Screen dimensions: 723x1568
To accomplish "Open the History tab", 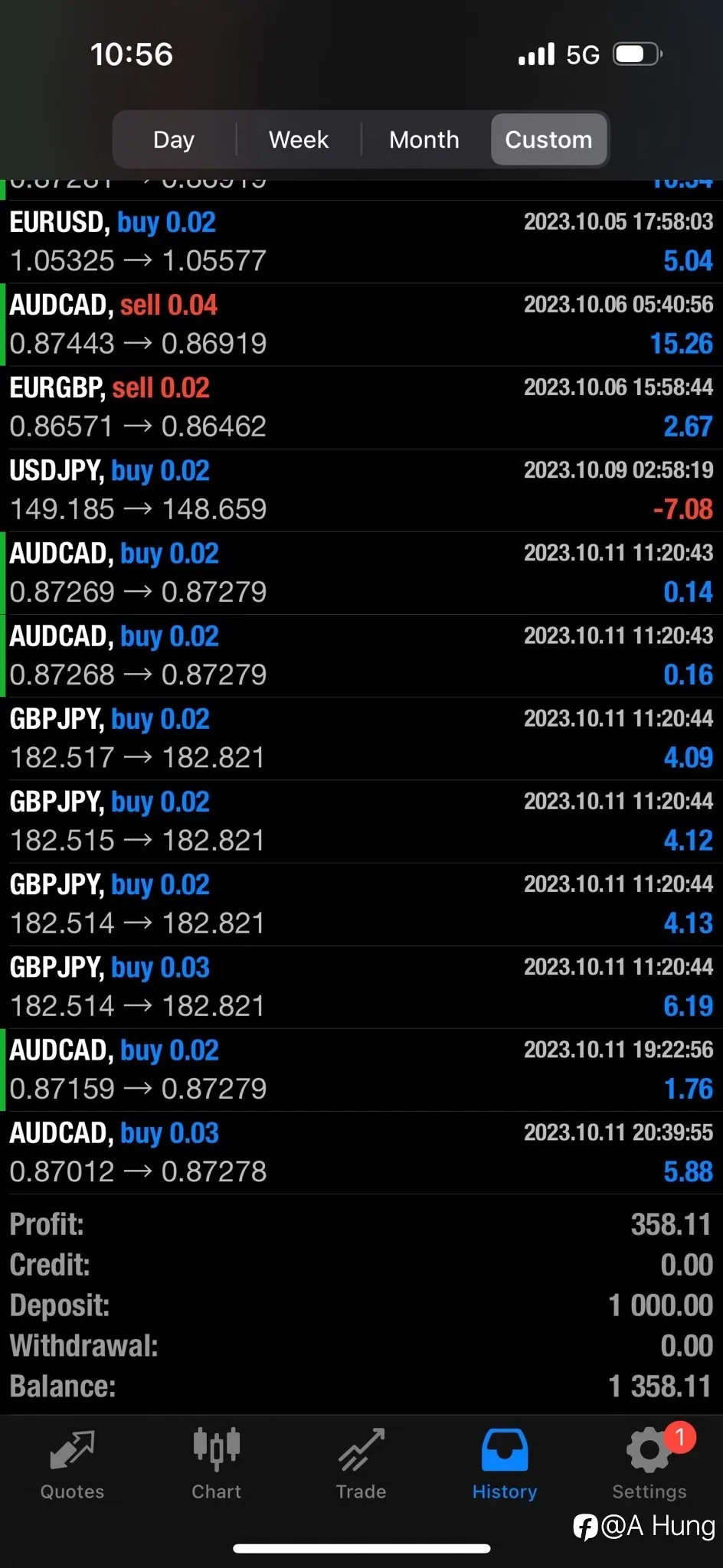I will click(505, 1464).
